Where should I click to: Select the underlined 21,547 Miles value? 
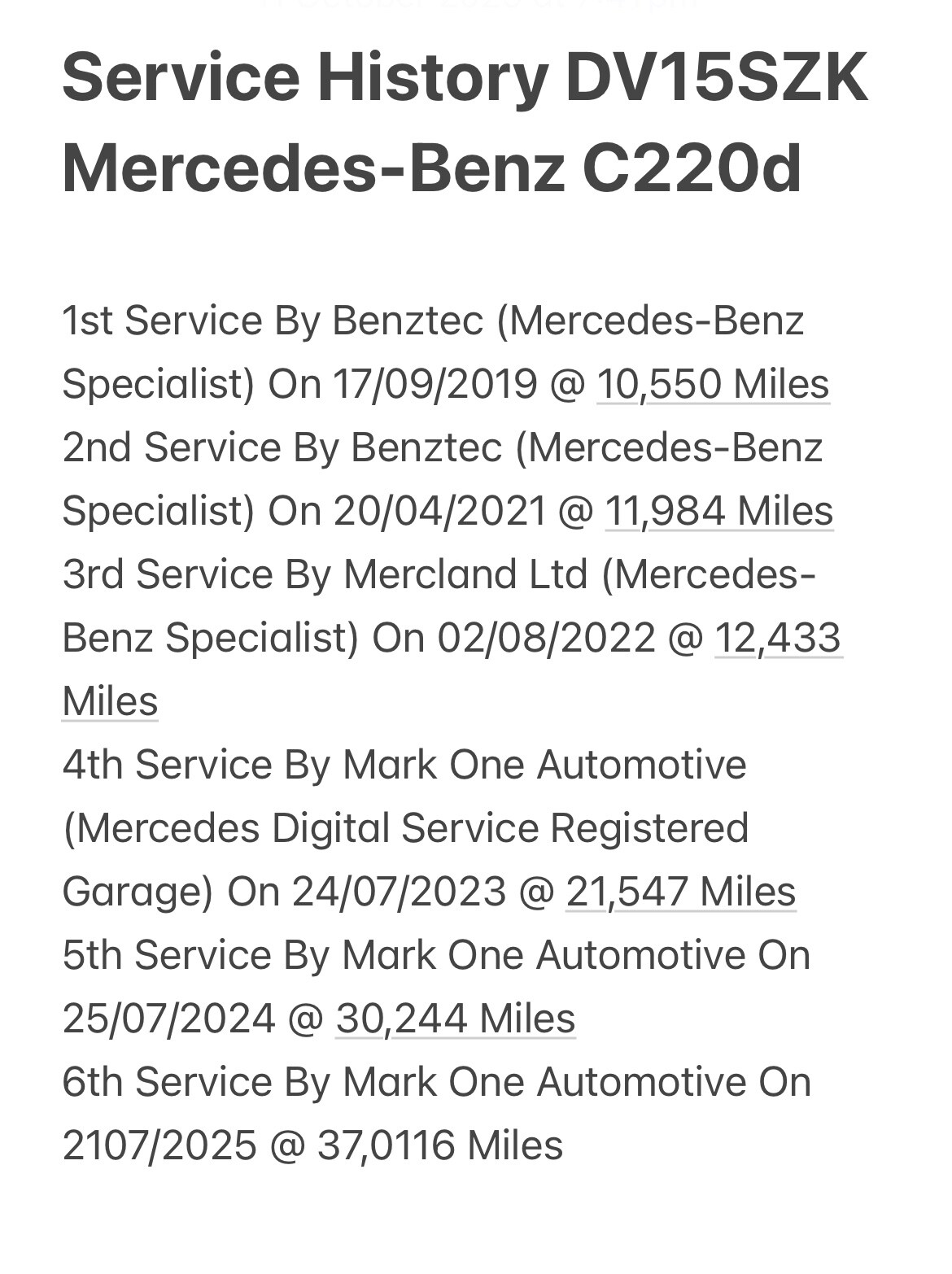point(680,892)
